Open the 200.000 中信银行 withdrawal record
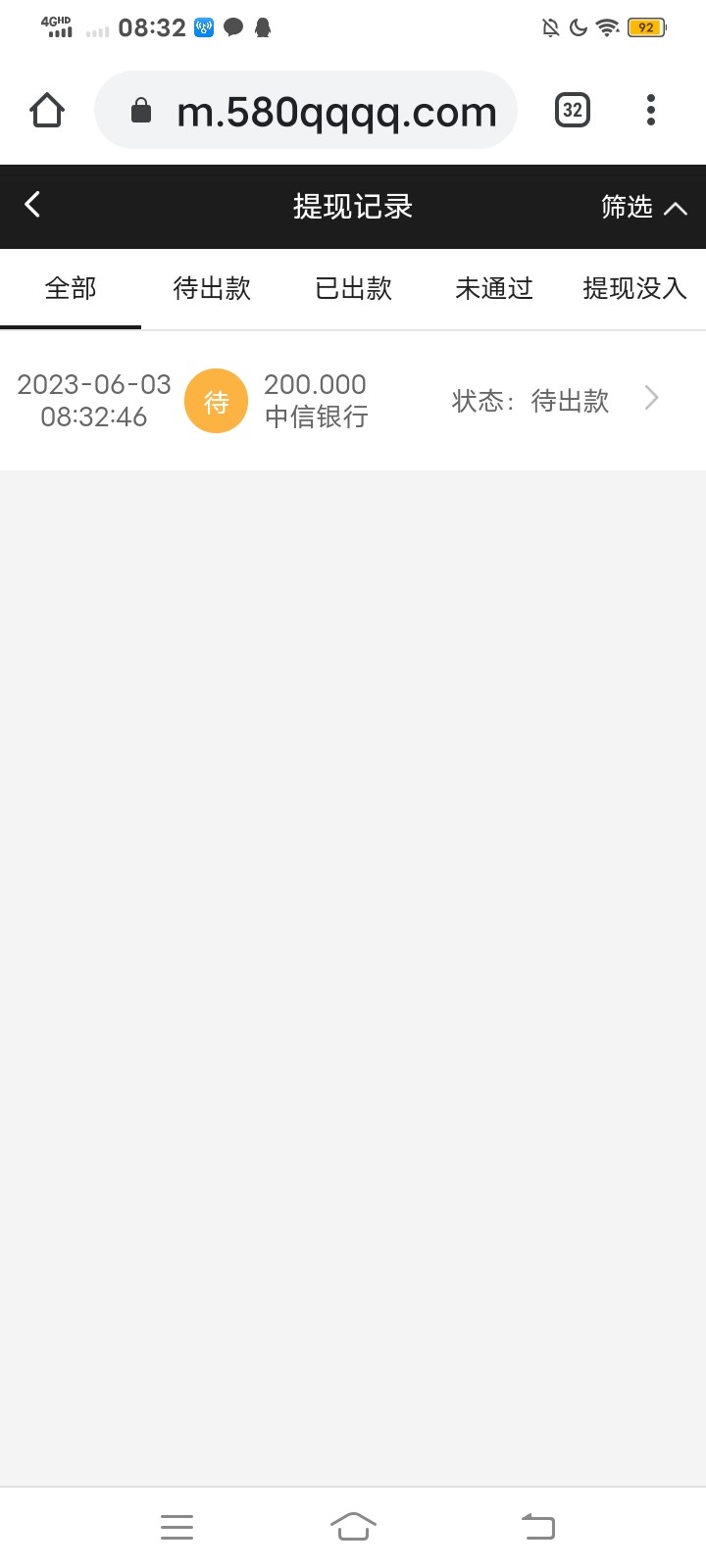This screenshot has height=1568, width=706. (x=353, y=400)
